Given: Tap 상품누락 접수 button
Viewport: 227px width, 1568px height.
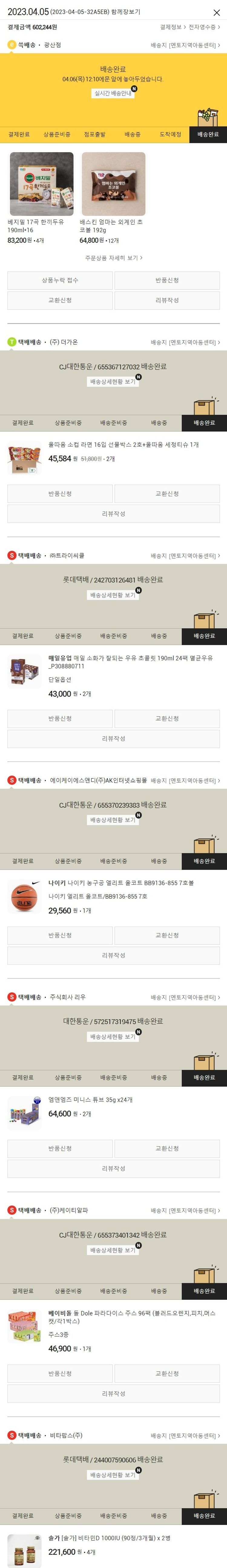Looking at the screenshot, I should click(x=60, y=280).
